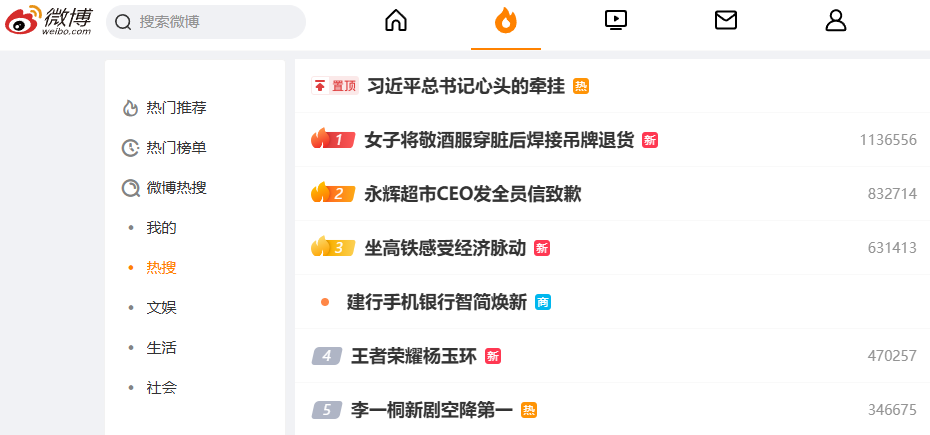Open pinned topic 习近平总书记心头的牵挂
Viewport: 930px width, 435px height.
(466, 86)
